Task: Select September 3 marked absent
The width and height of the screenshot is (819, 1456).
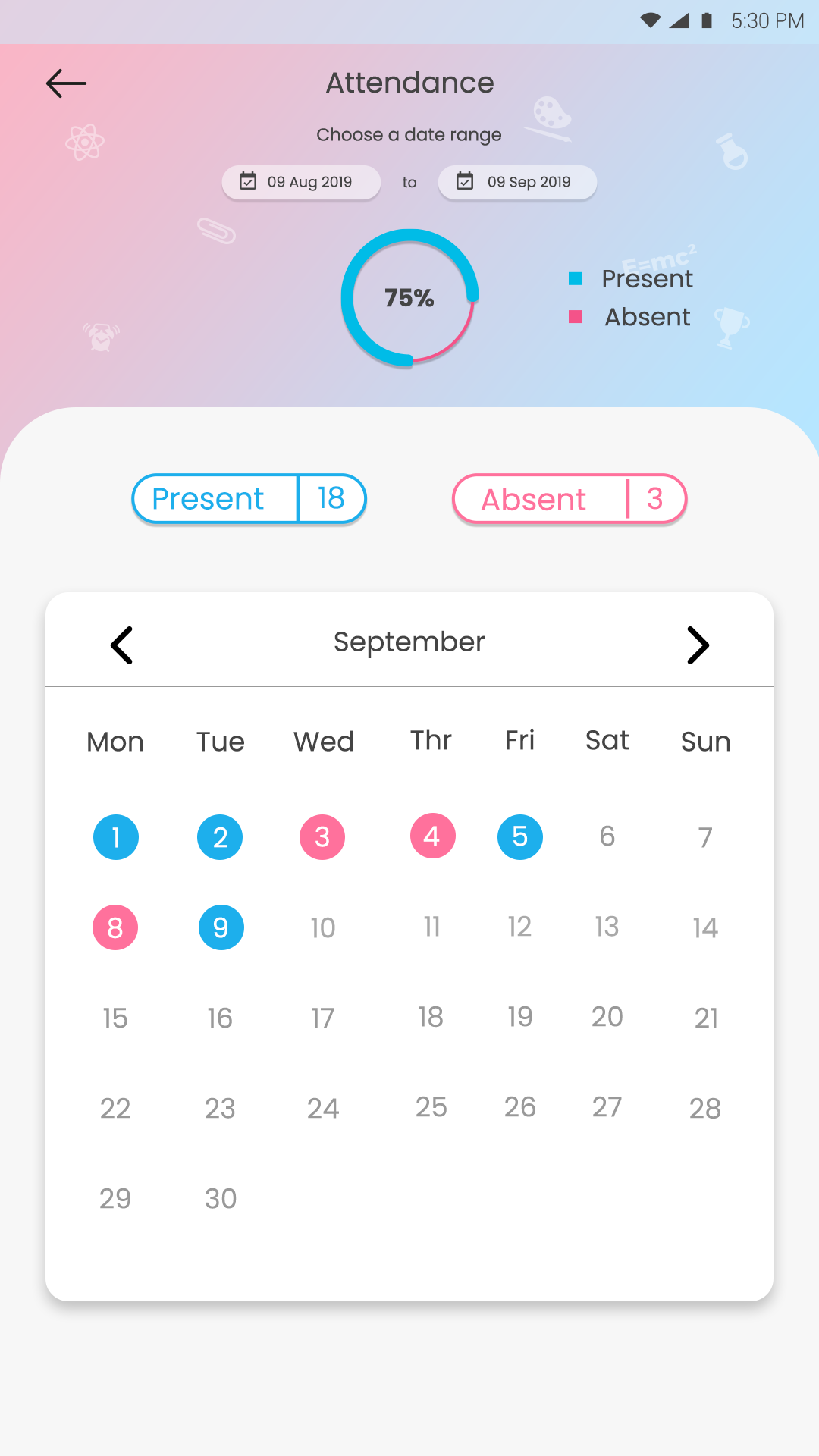Action: tap(322, 837)
